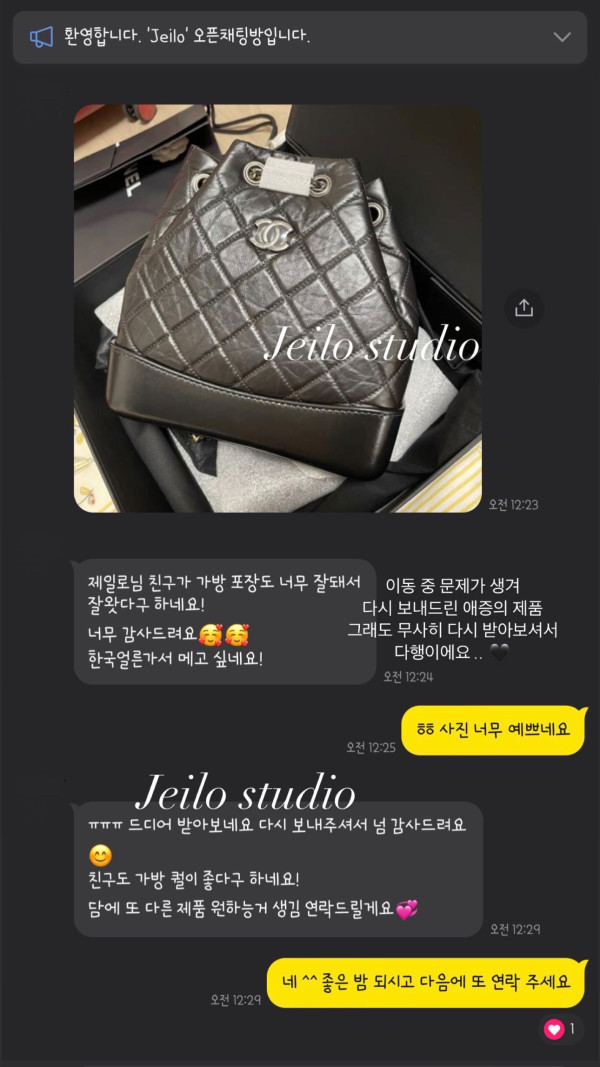The height and width of the screenshot is (1067, 600).
Task: Open the shared black bag photo
Action: point(277,308)
